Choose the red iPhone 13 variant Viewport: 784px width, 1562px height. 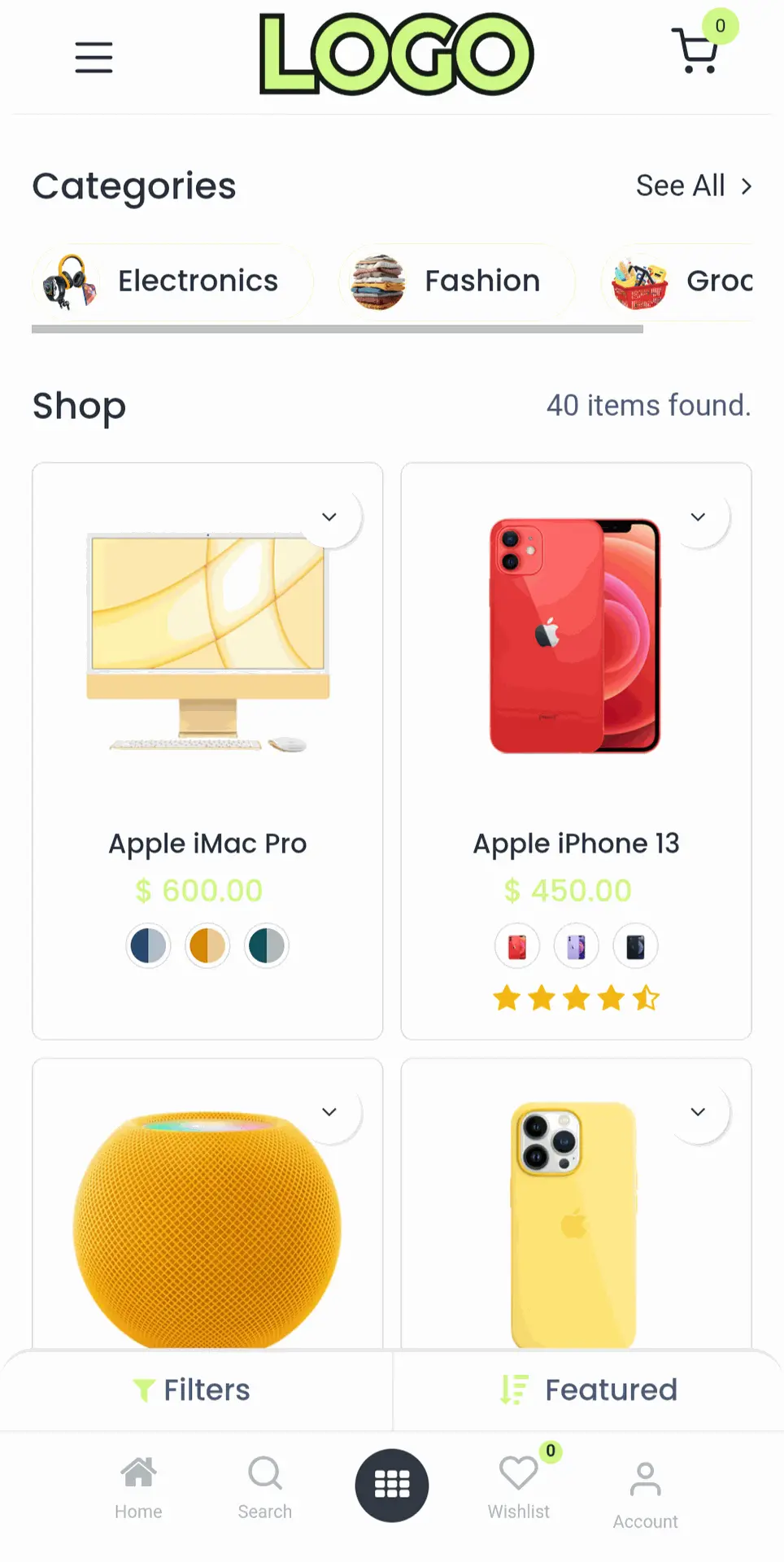pyautogui.click(x=517, y=946)
